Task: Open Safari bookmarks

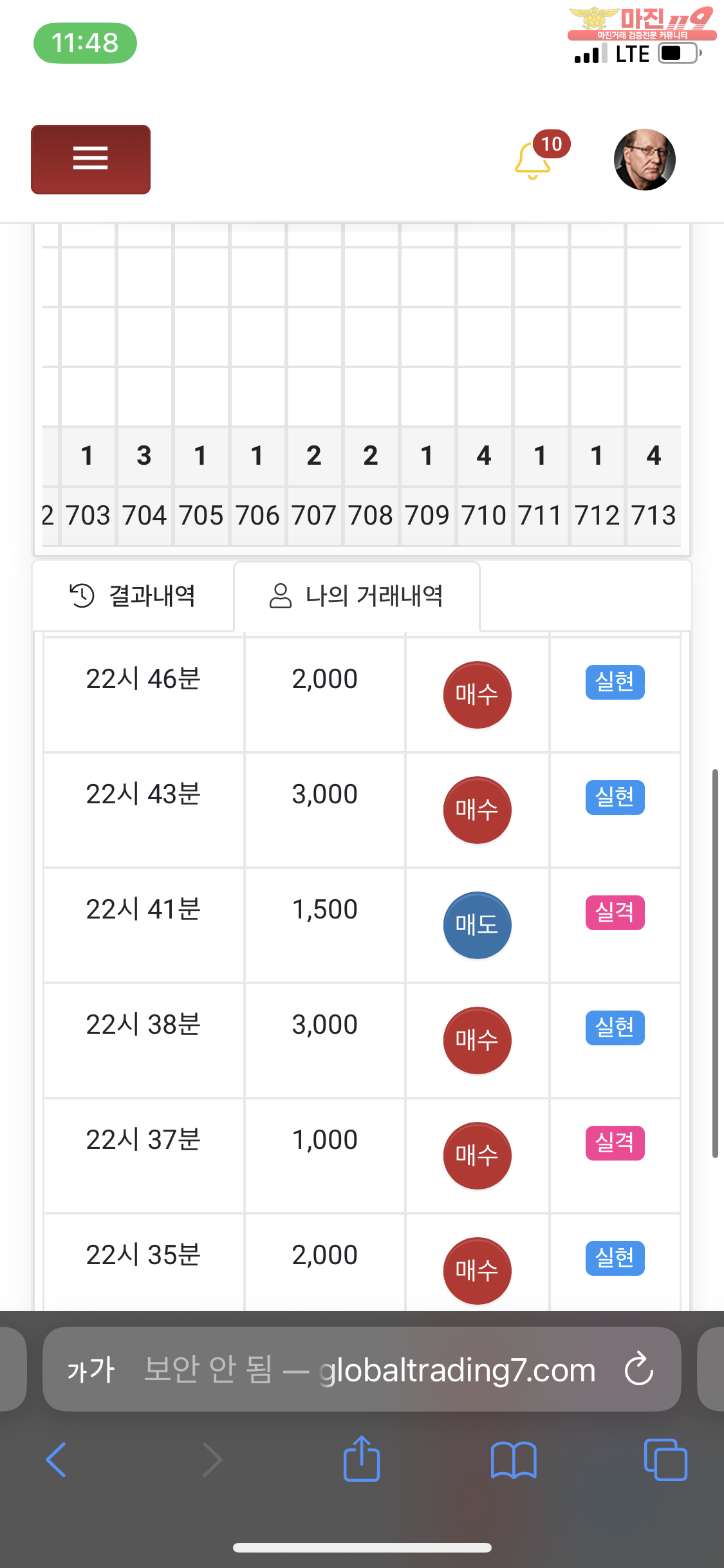Action: [x=513, y=1460]
